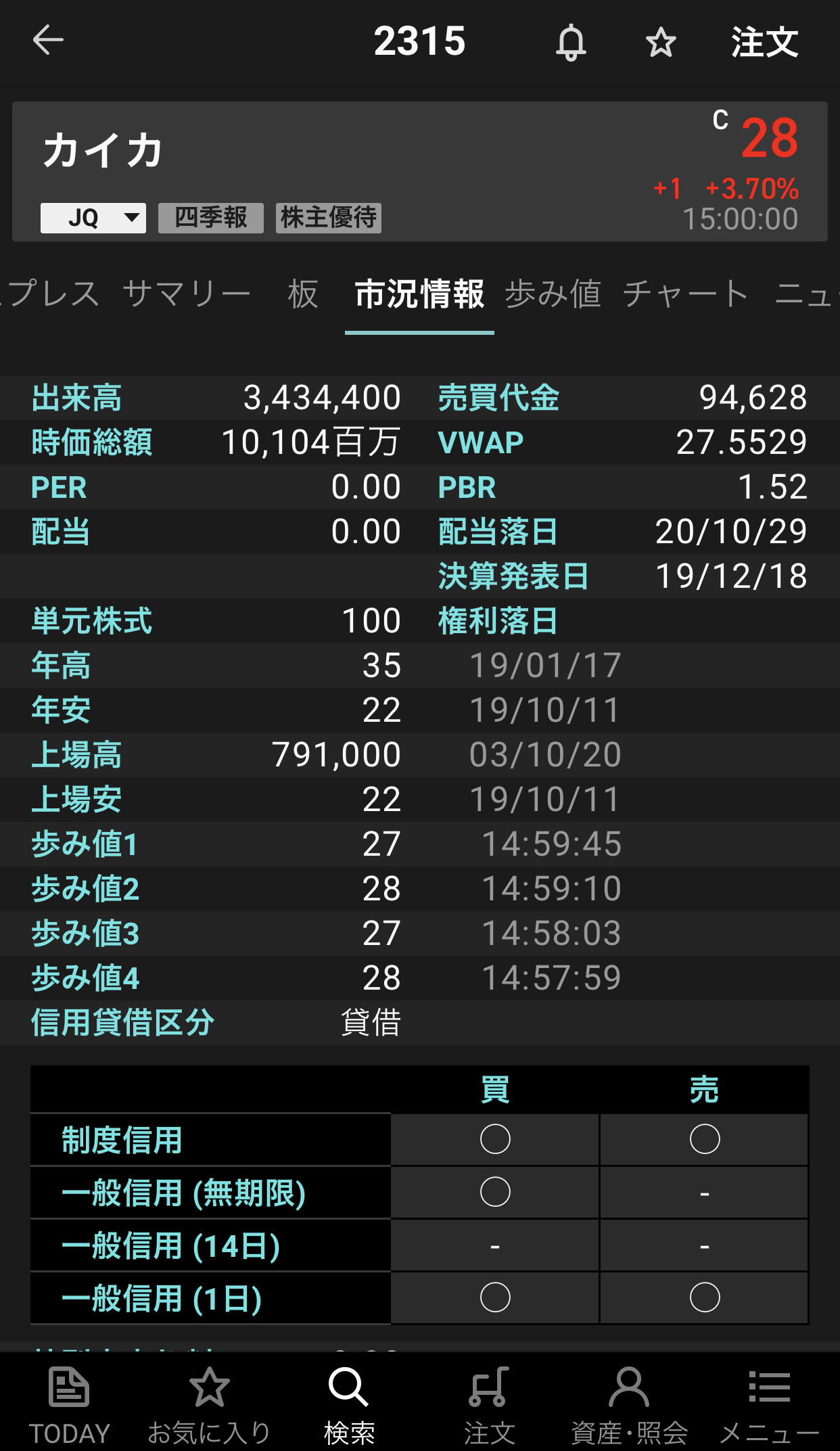Viewport: 840px width, 1451px height.
Task: Expand the JQ market dropdown
Action: pos(93,218)
